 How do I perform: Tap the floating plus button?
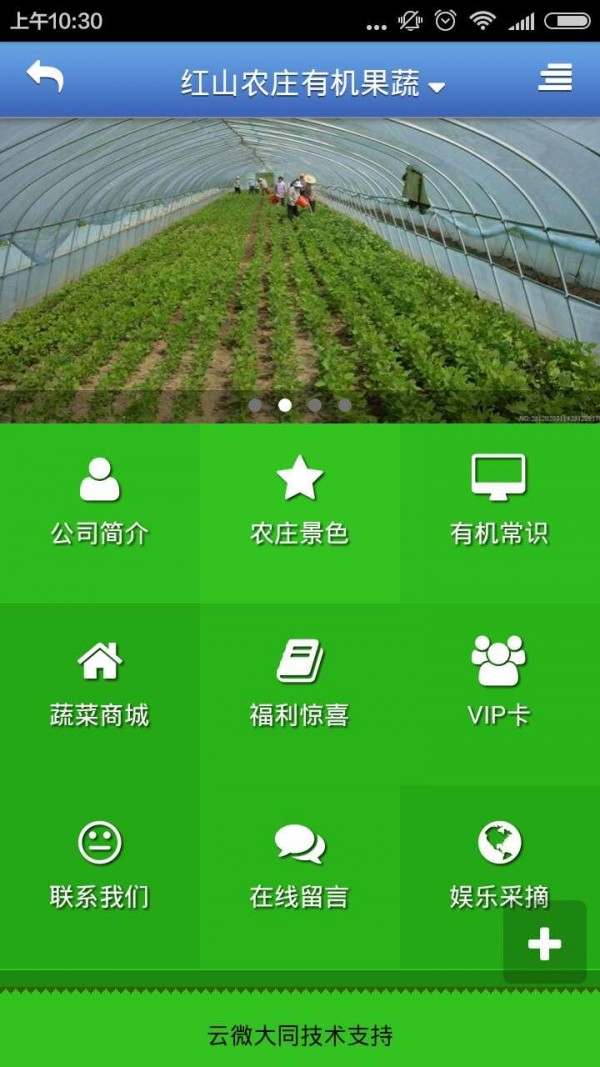click(544, 943)
